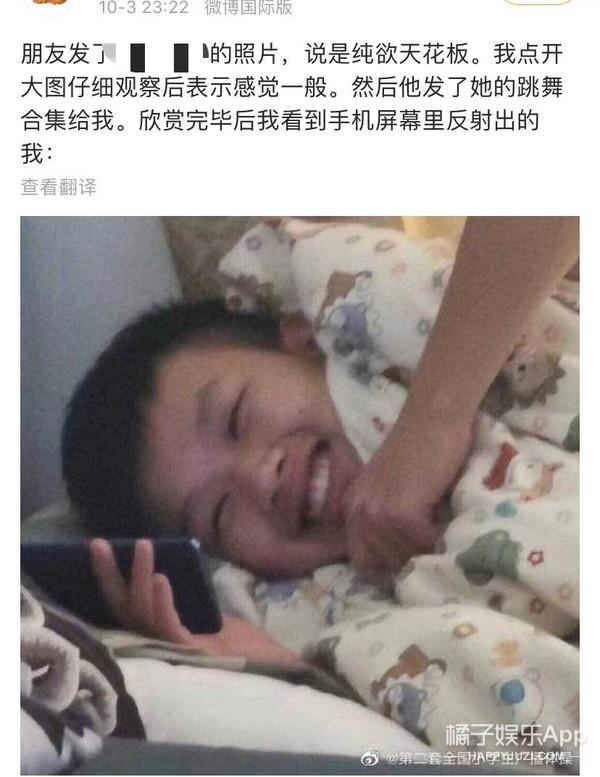
Task: Tap 查看翻译 to translate the post
Action: [58, 187]
